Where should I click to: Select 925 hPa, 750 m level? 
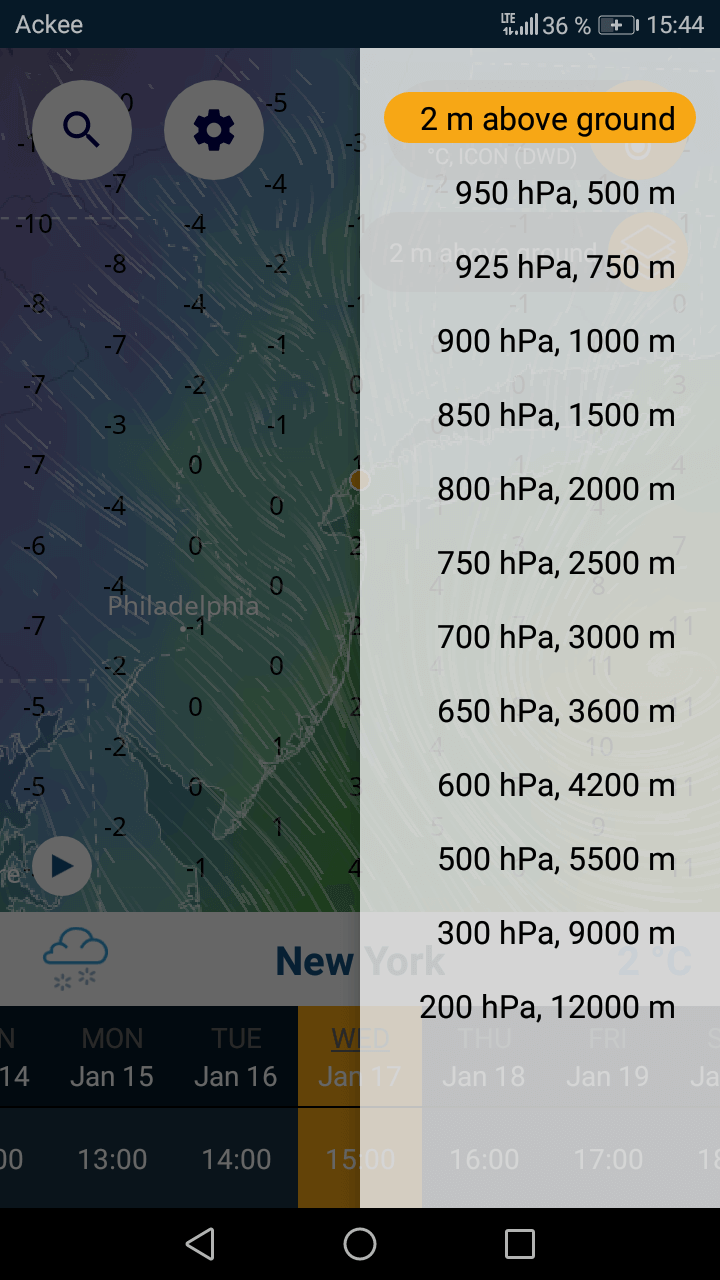(x=565, y=267)
